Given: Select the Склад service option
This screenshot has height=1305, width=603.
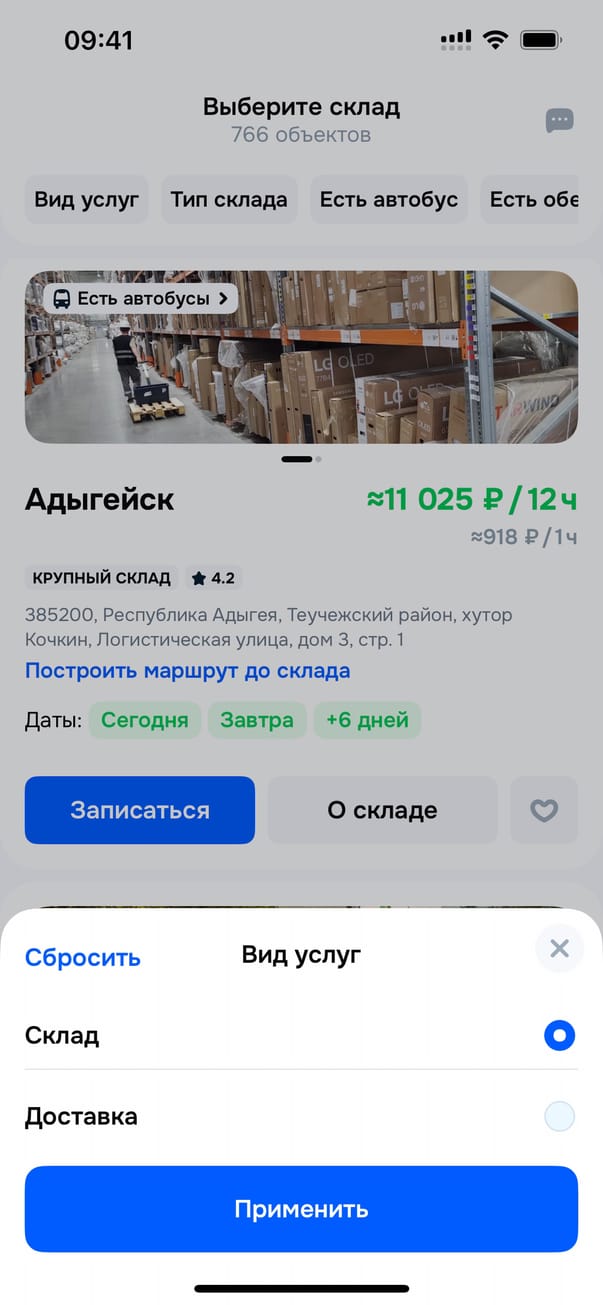Looking at the screenshot, I should pos(559,1036).
